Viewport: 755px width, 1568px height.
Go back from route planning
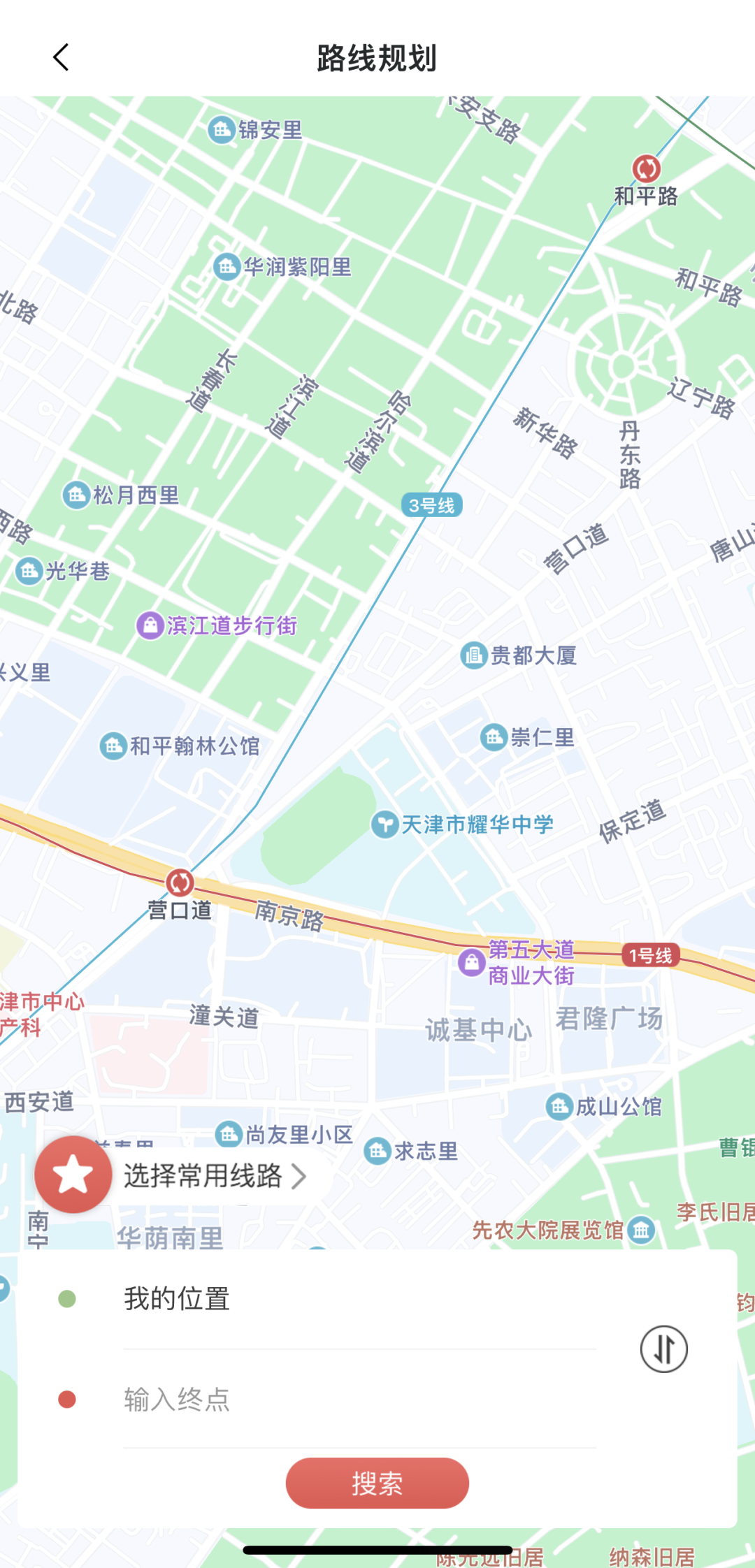(x=62, y=57)
